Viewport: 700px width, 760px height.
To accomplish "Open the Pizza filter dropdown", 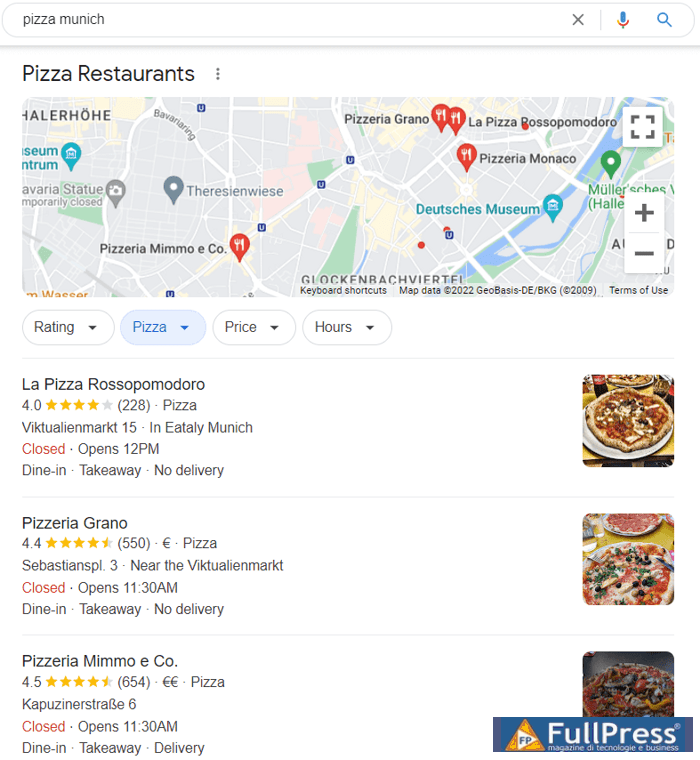I will click(x=162, y=327).
